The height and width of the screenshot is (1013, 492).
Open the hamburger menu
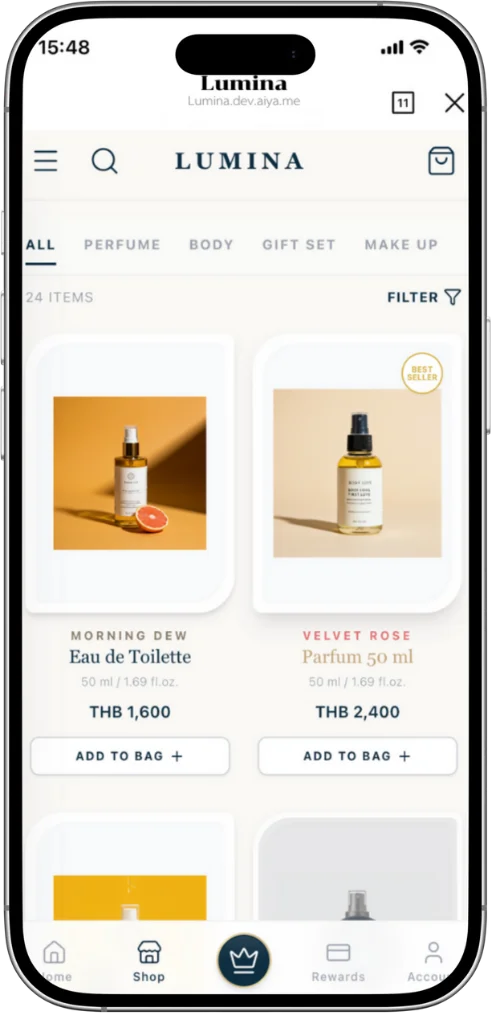pyautogui.click(x=46, y=161)
